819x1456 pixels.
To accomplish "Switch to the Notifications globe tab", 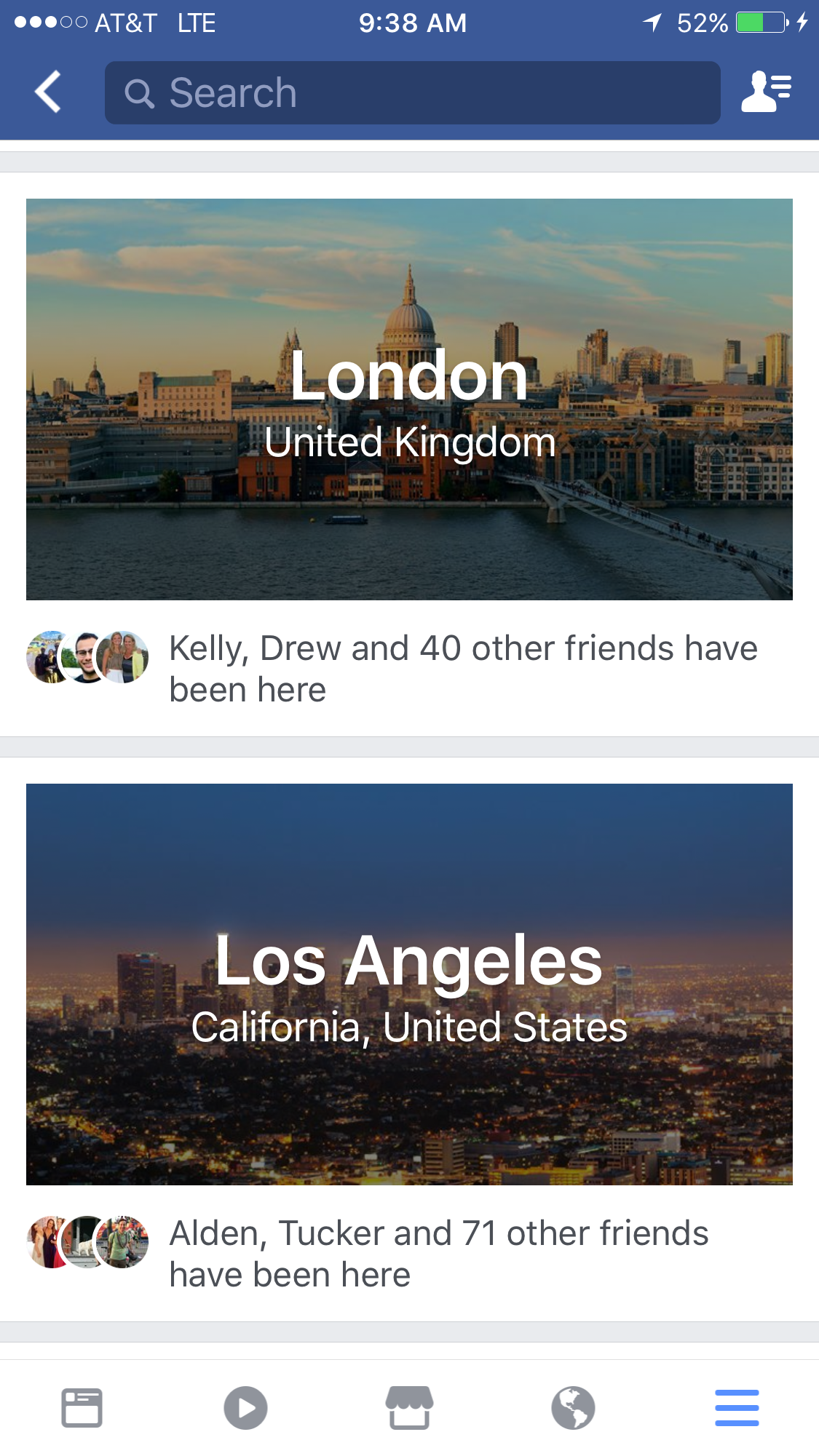I will (x=573, y=1408).
